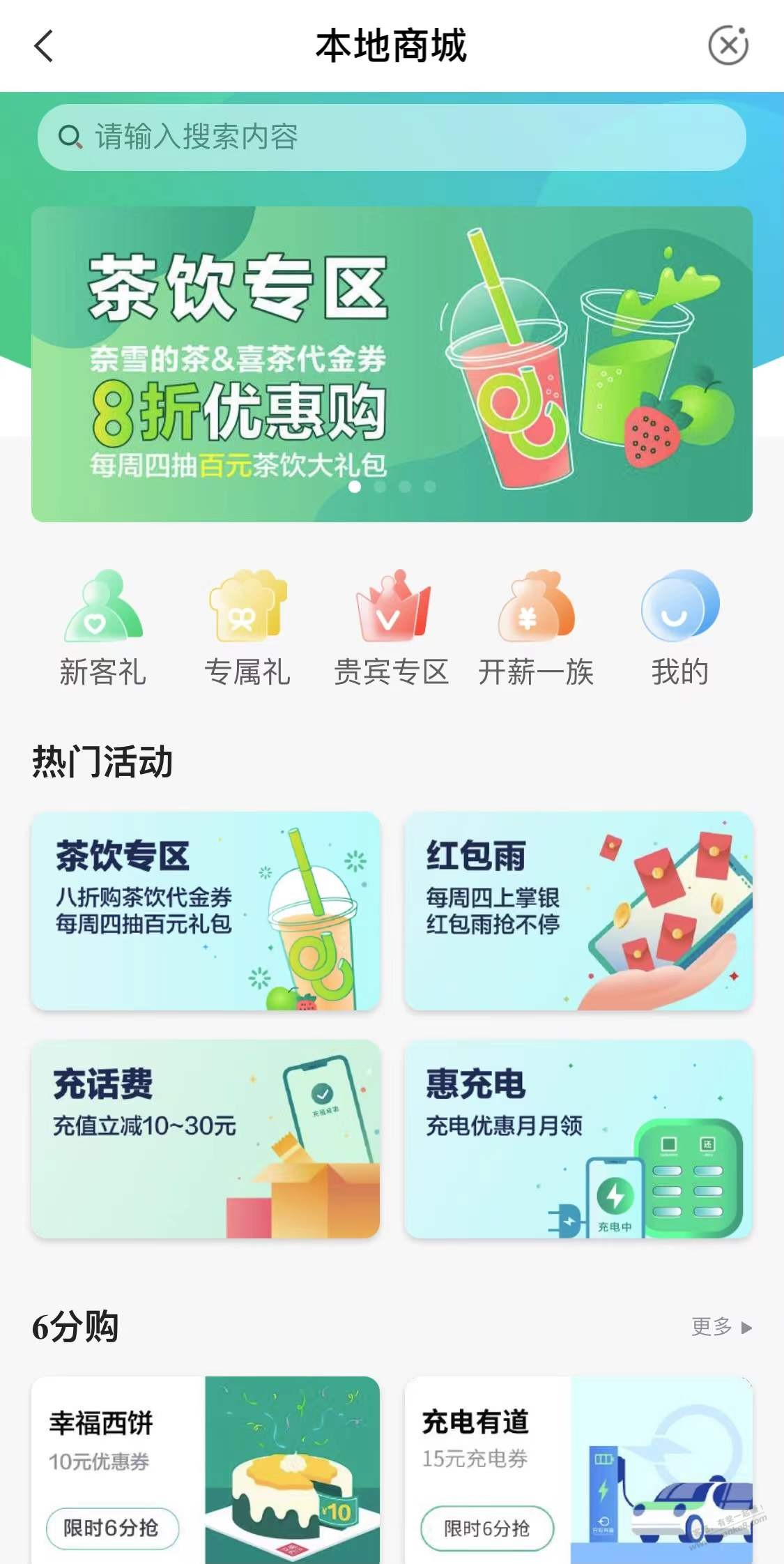Tap 限时6分抢 for 充电有道
Viewport: 784px width, 1564px height.
pos(487,1528)
